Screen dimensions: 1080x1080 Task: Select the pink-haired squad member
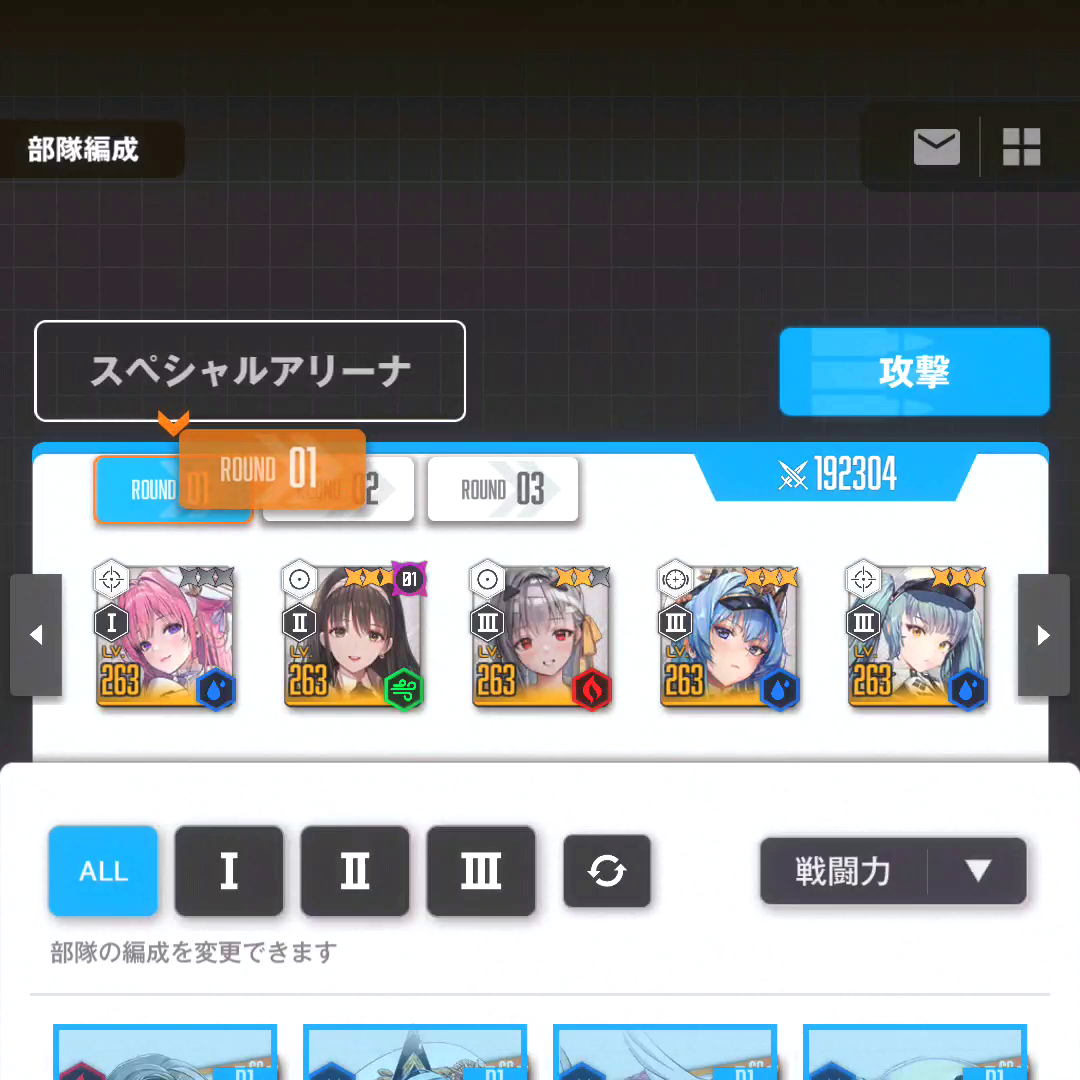point(166,636)
